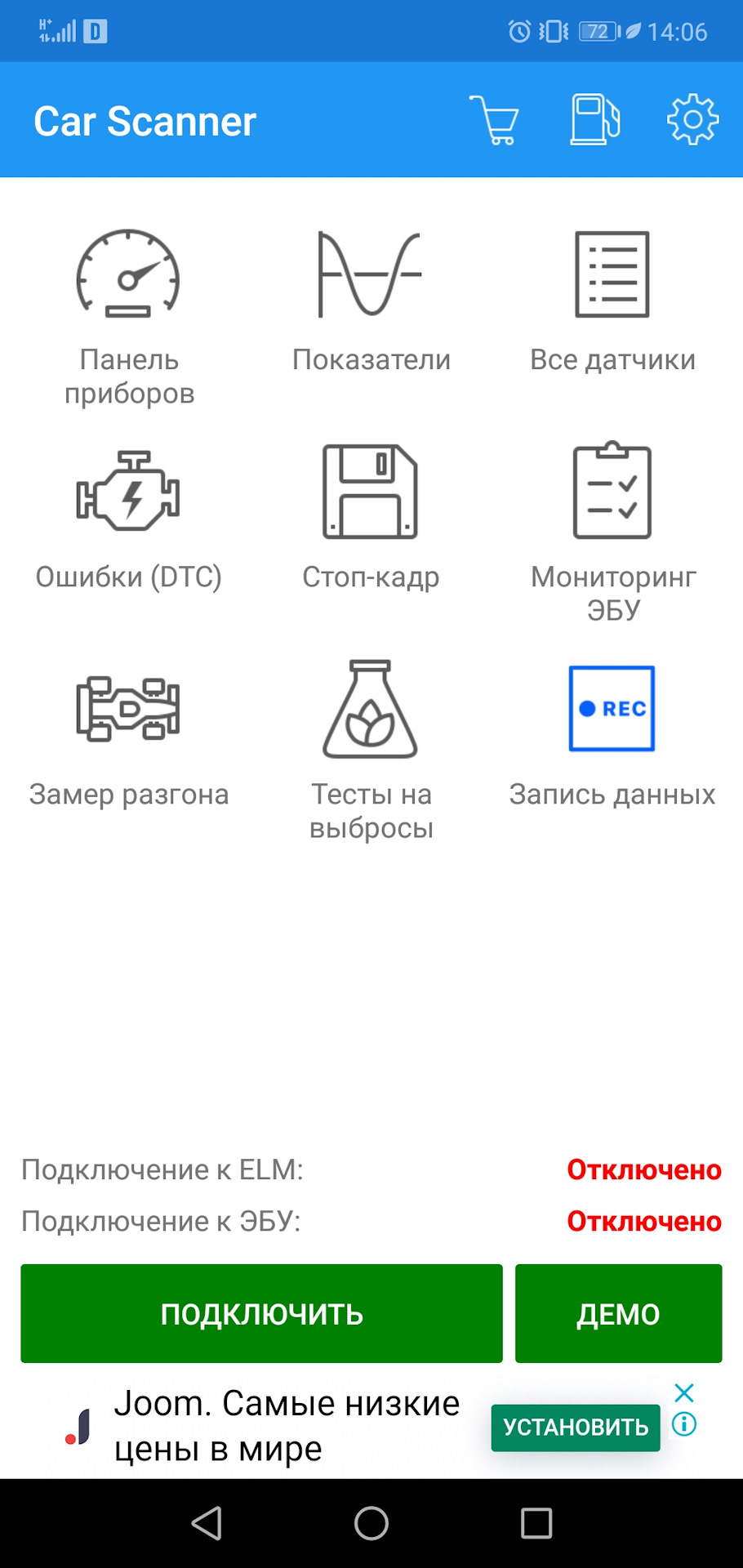Open Запись данных recording
Viewport: 743px width, 1568px height.
[612, 735]
